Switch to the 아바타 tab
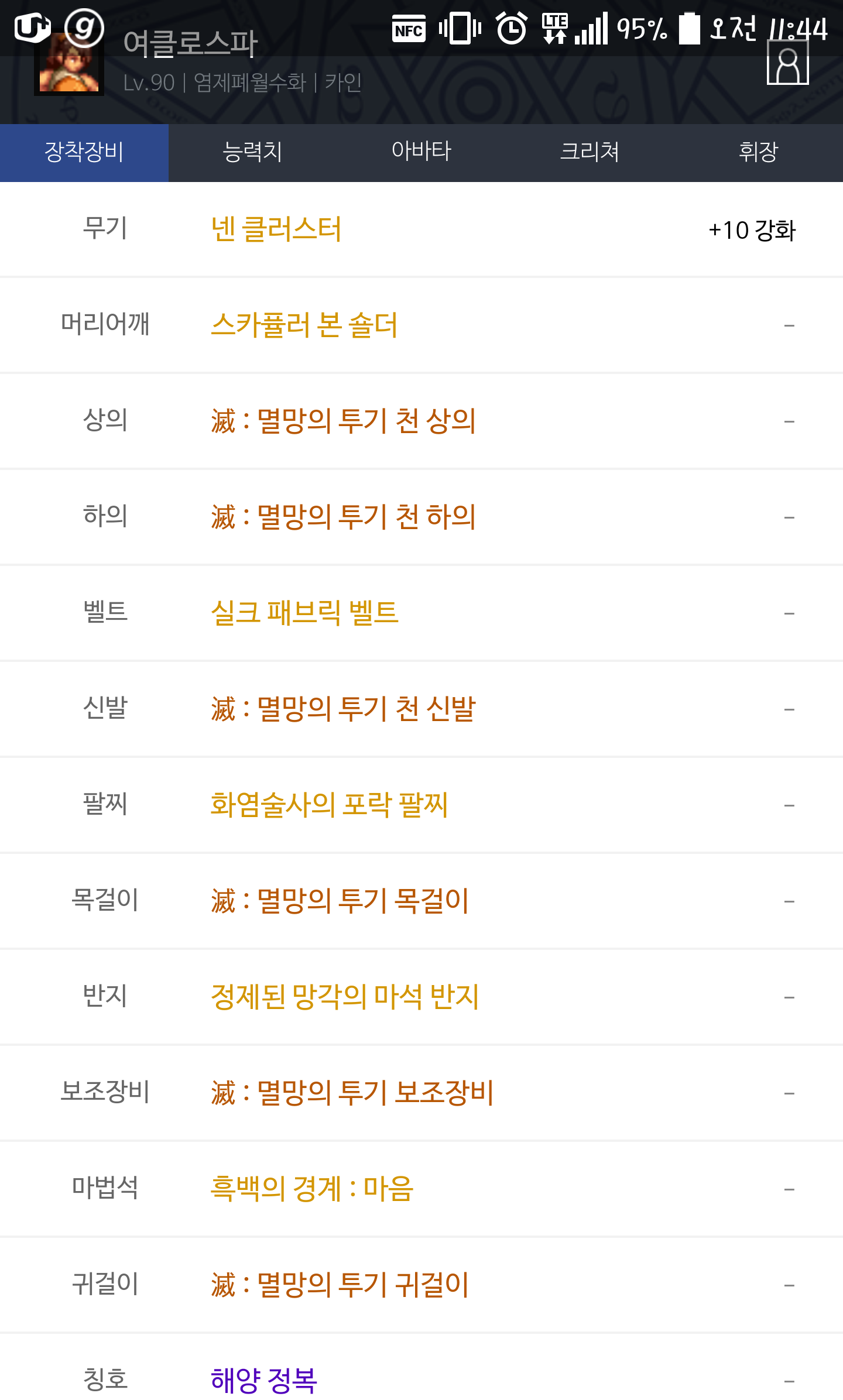The height and width of the screenshot is (1400, 843). point(421,153)
